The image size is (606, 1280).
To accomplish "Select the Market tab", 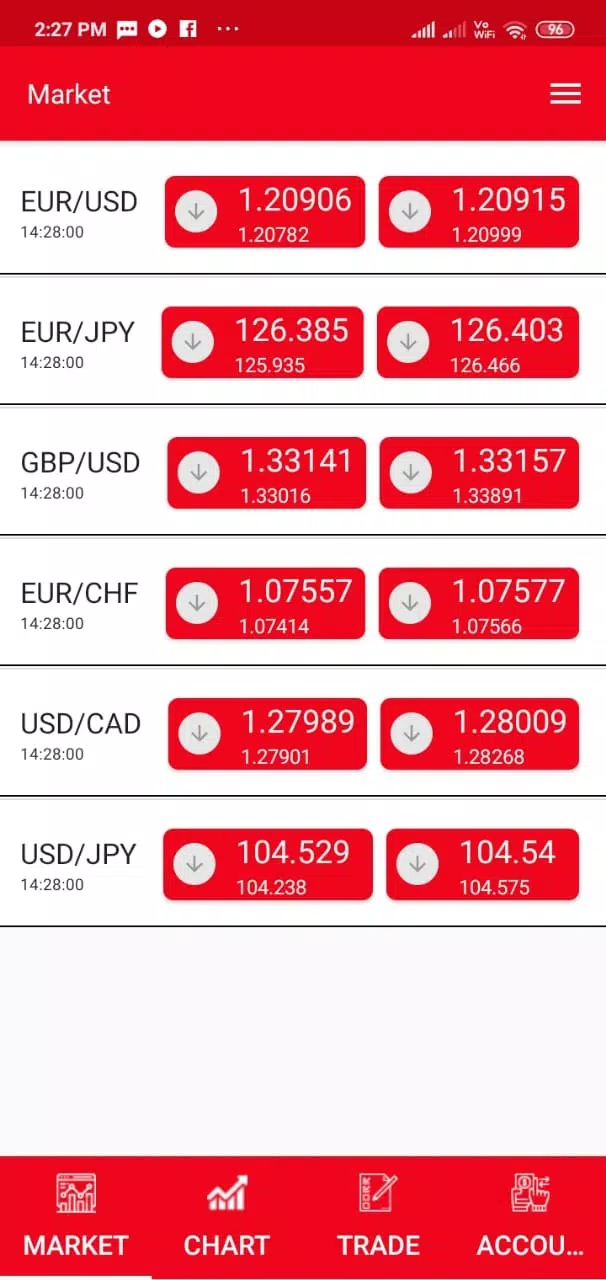I will tap(76, 1218).
